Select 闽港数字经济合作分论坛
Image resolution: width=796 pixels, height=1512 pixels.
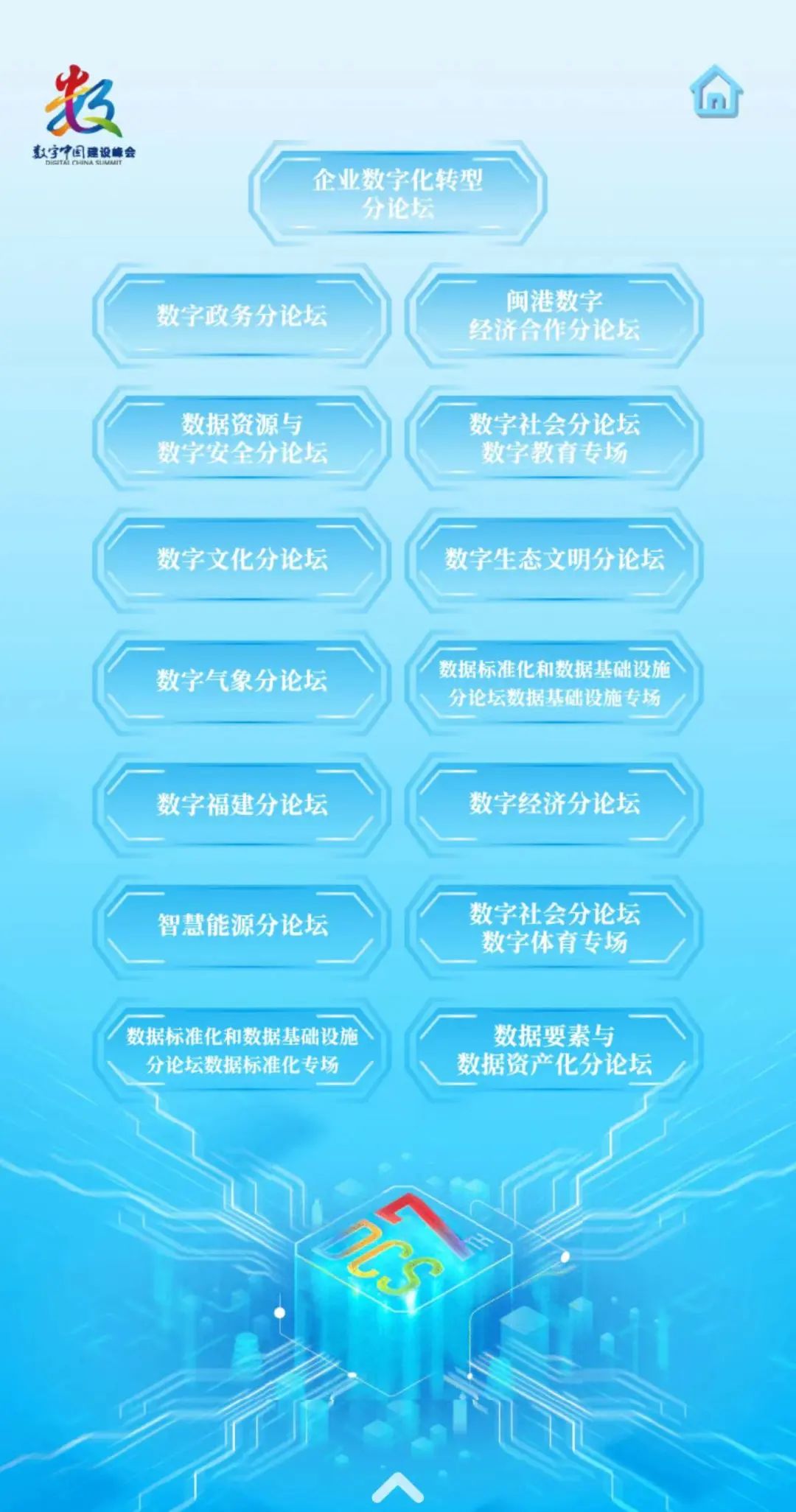[554, 315]
